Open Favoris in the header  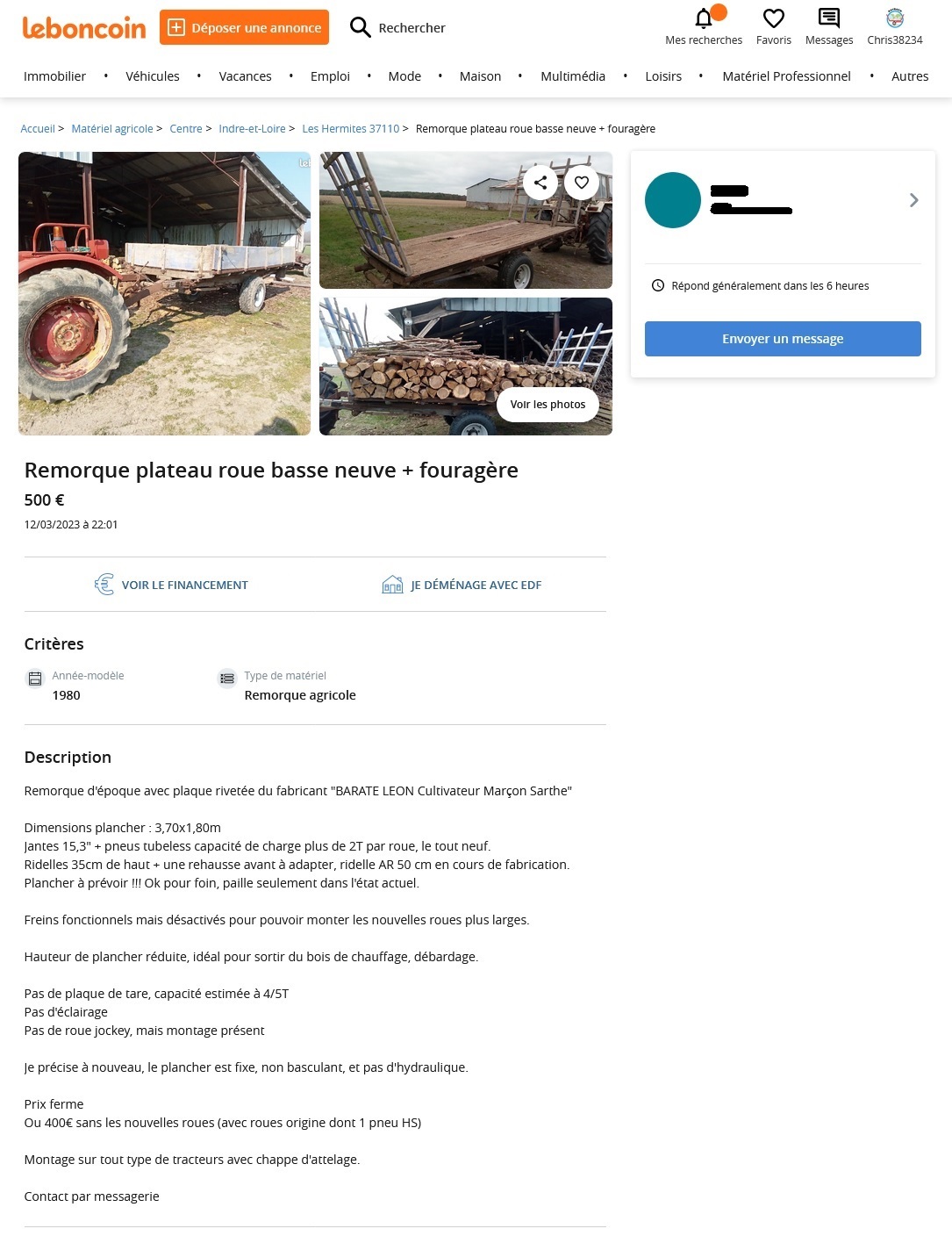(x=773, y=26)
